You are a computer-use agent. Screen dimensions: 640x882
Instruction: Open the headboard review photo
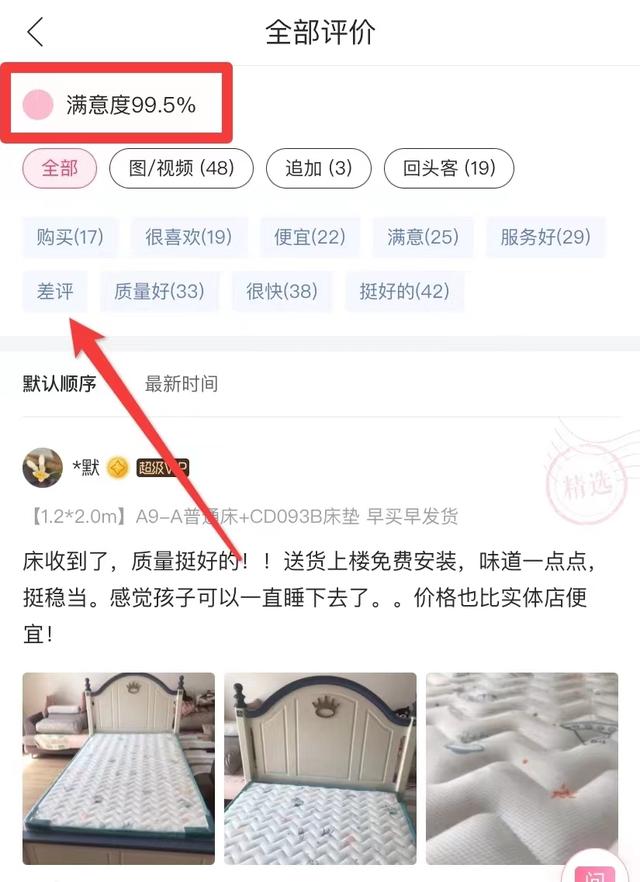320,768
